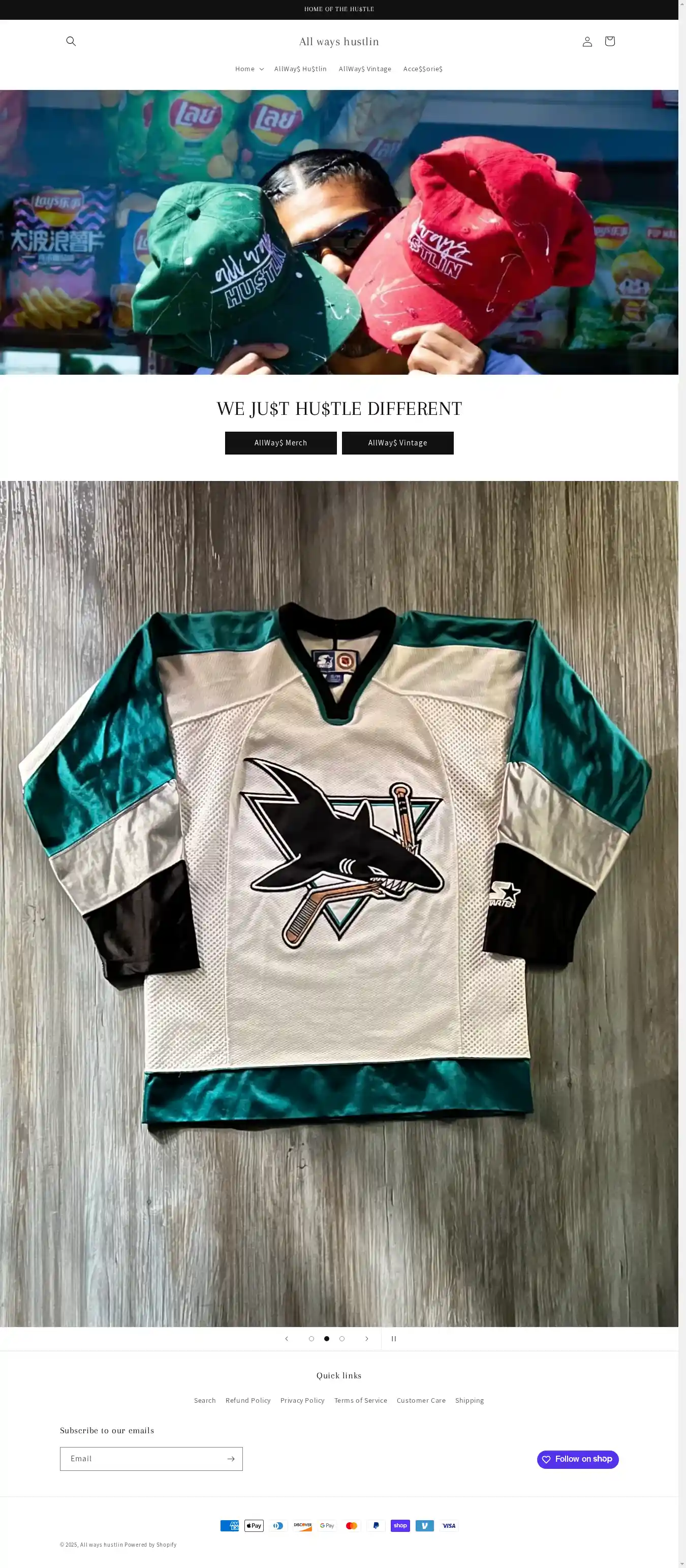This screenshot has width=686, height=1568.
Task: Show the previous slide
Action: click(287, 1339)
